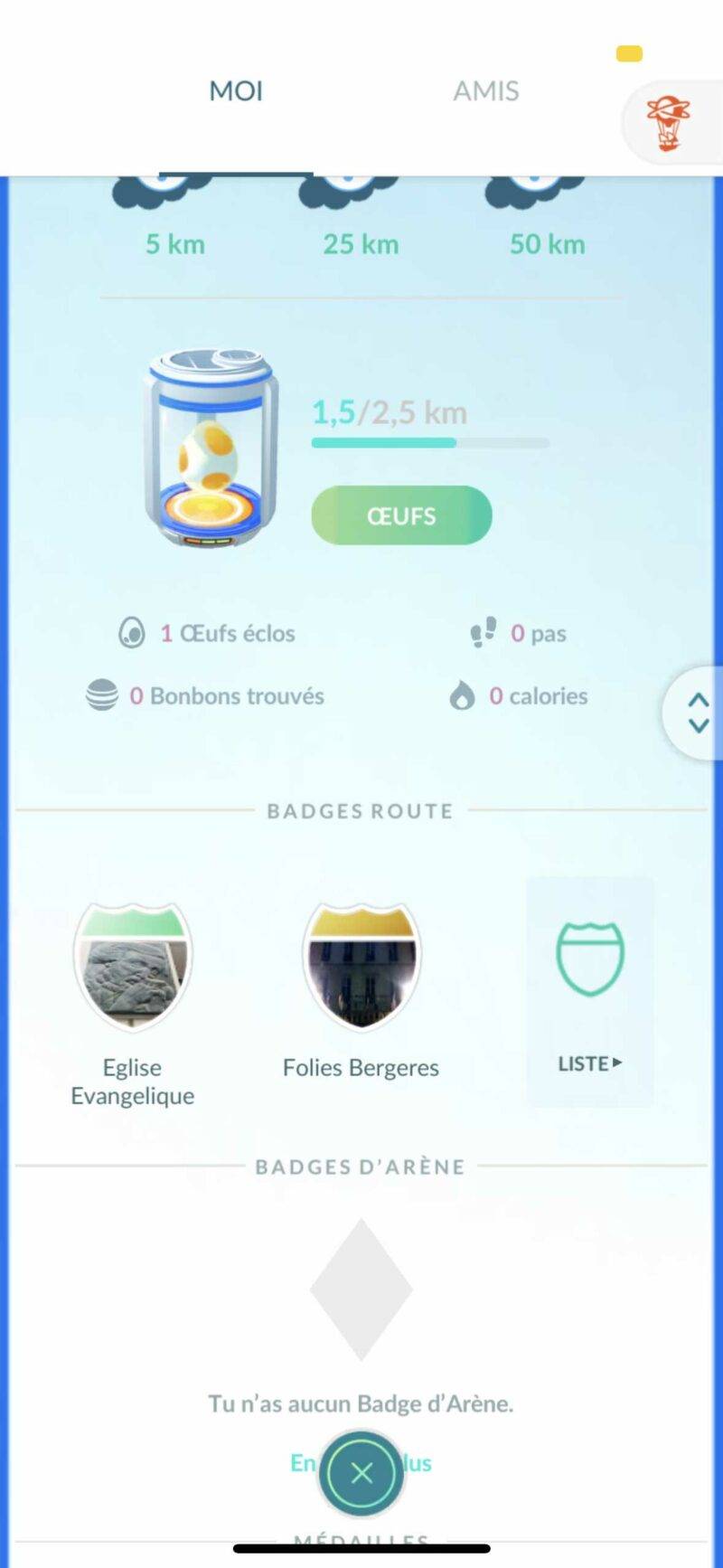The image size is (723, 1568).
Task: Open the route badges LISTE
Action: (589, 990)
